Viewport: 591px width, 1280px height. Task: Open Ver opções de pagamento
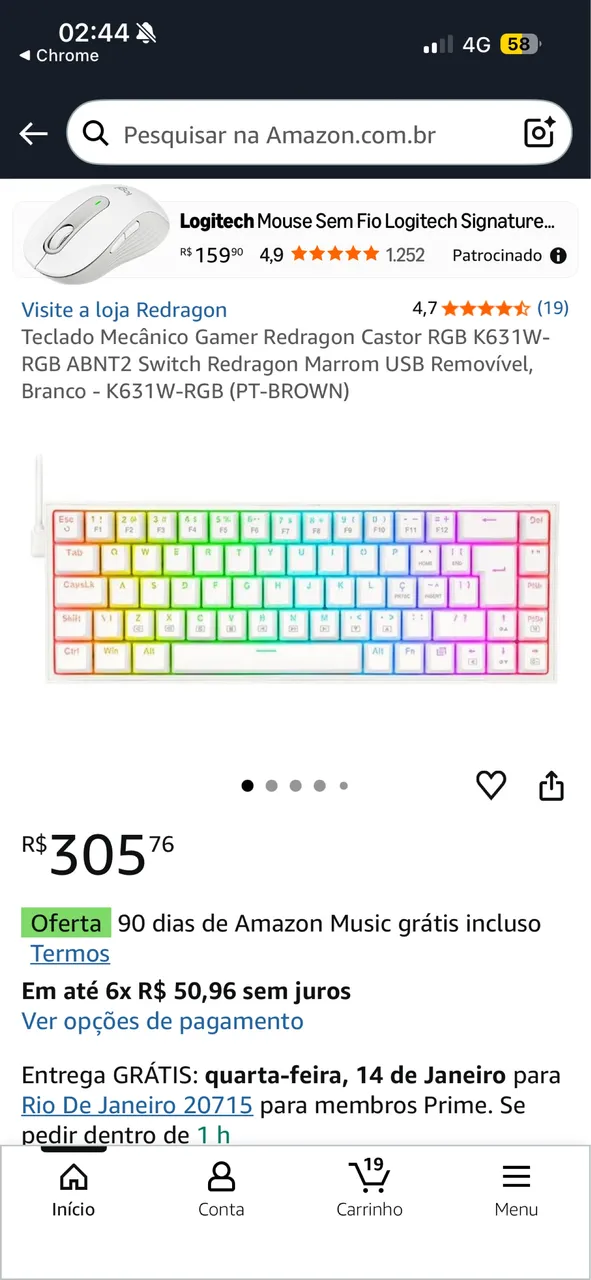tap(162, 1021)
